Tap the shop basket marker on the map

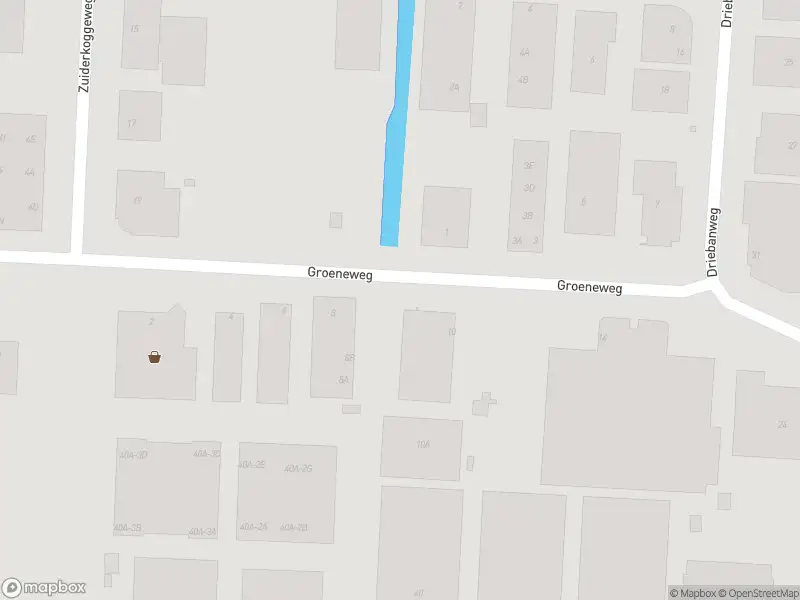[155, 356]
